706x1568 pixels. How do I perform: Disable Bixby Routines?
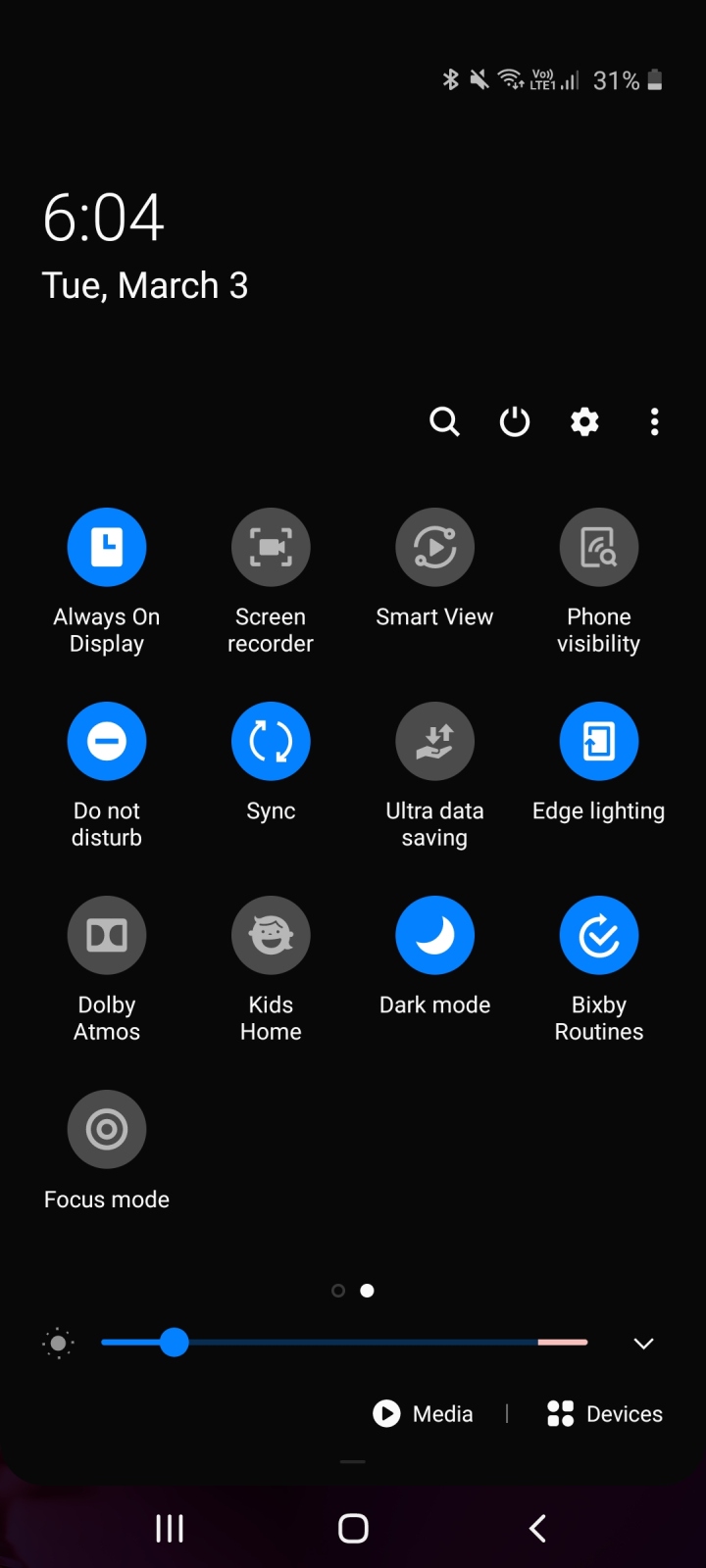[598, 935]
